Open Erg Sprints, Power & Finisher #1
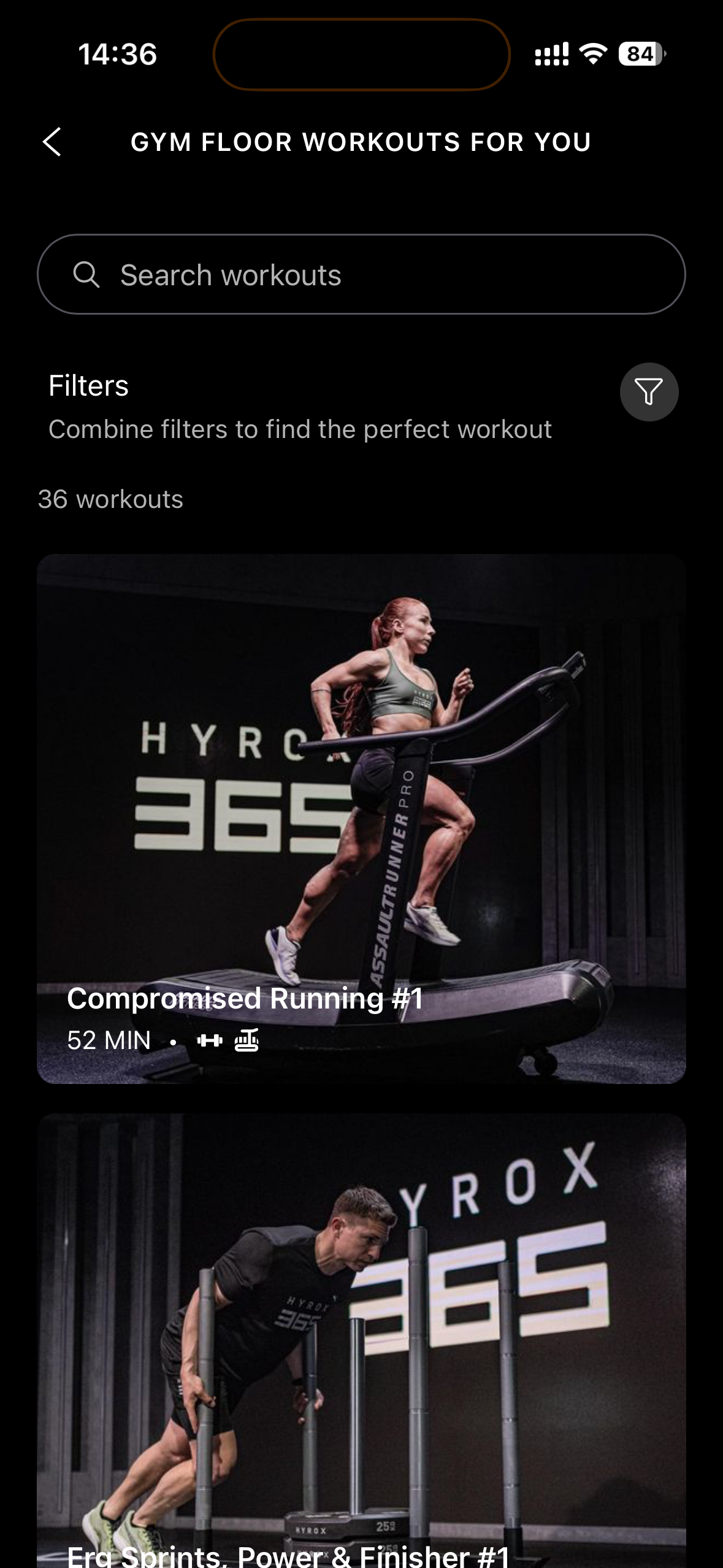723x1568 pixels. click(361, 1340)
